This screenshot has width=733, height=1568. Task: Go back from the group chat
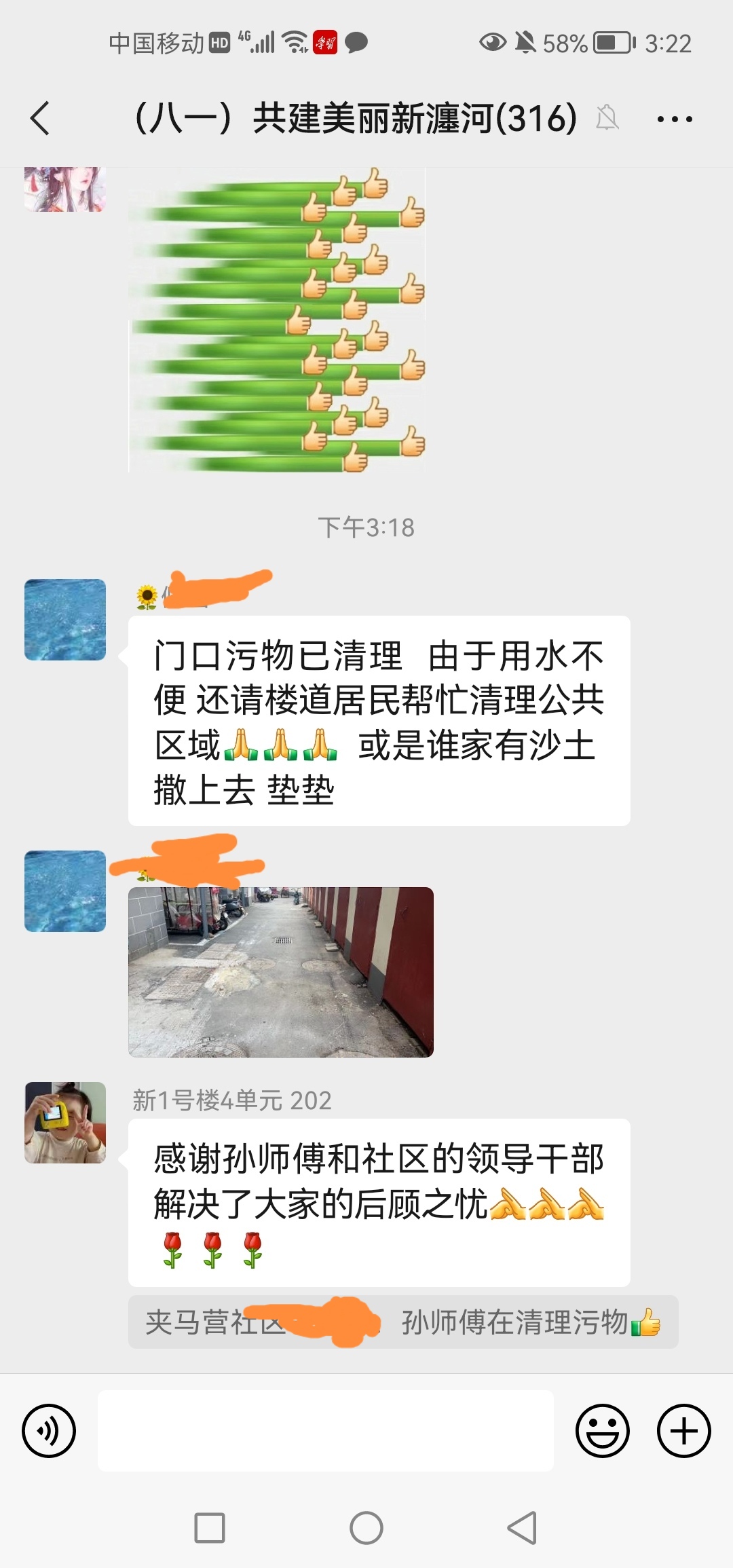[41, 118]
